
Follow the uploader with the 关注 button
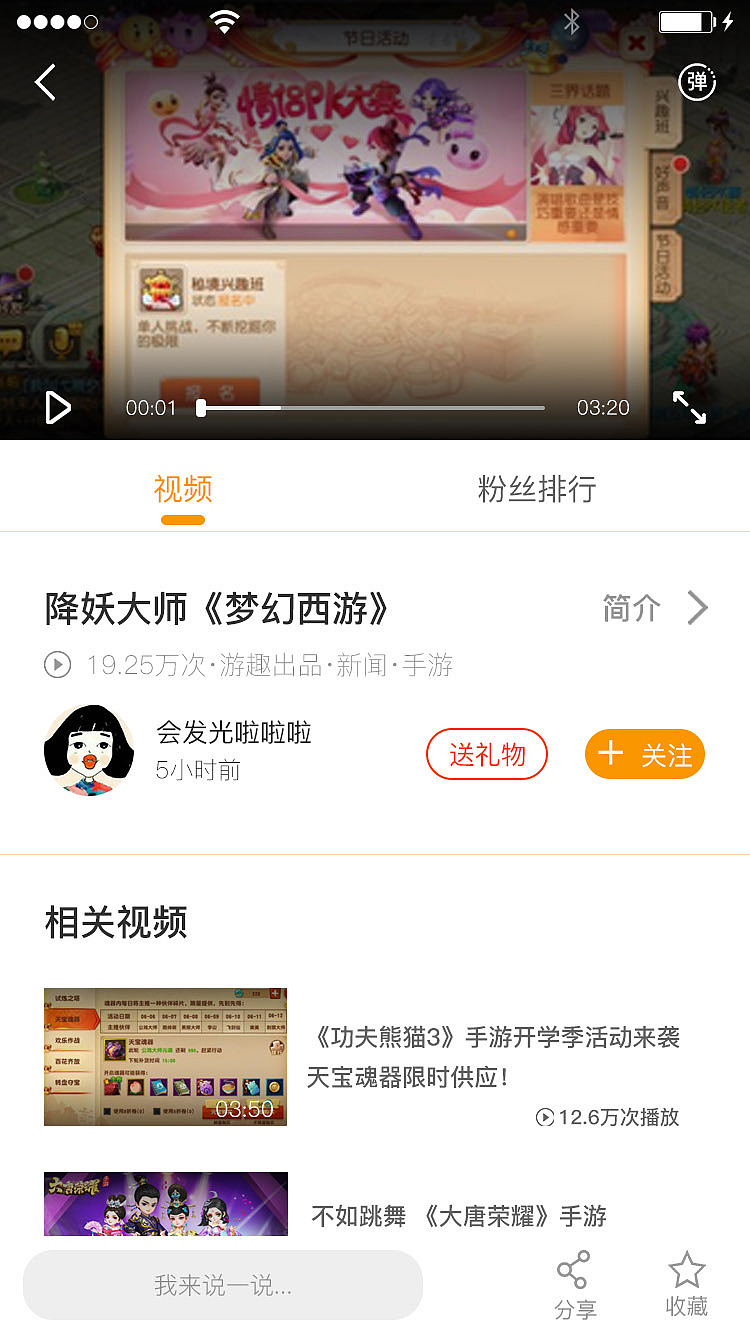pos(644,754)
